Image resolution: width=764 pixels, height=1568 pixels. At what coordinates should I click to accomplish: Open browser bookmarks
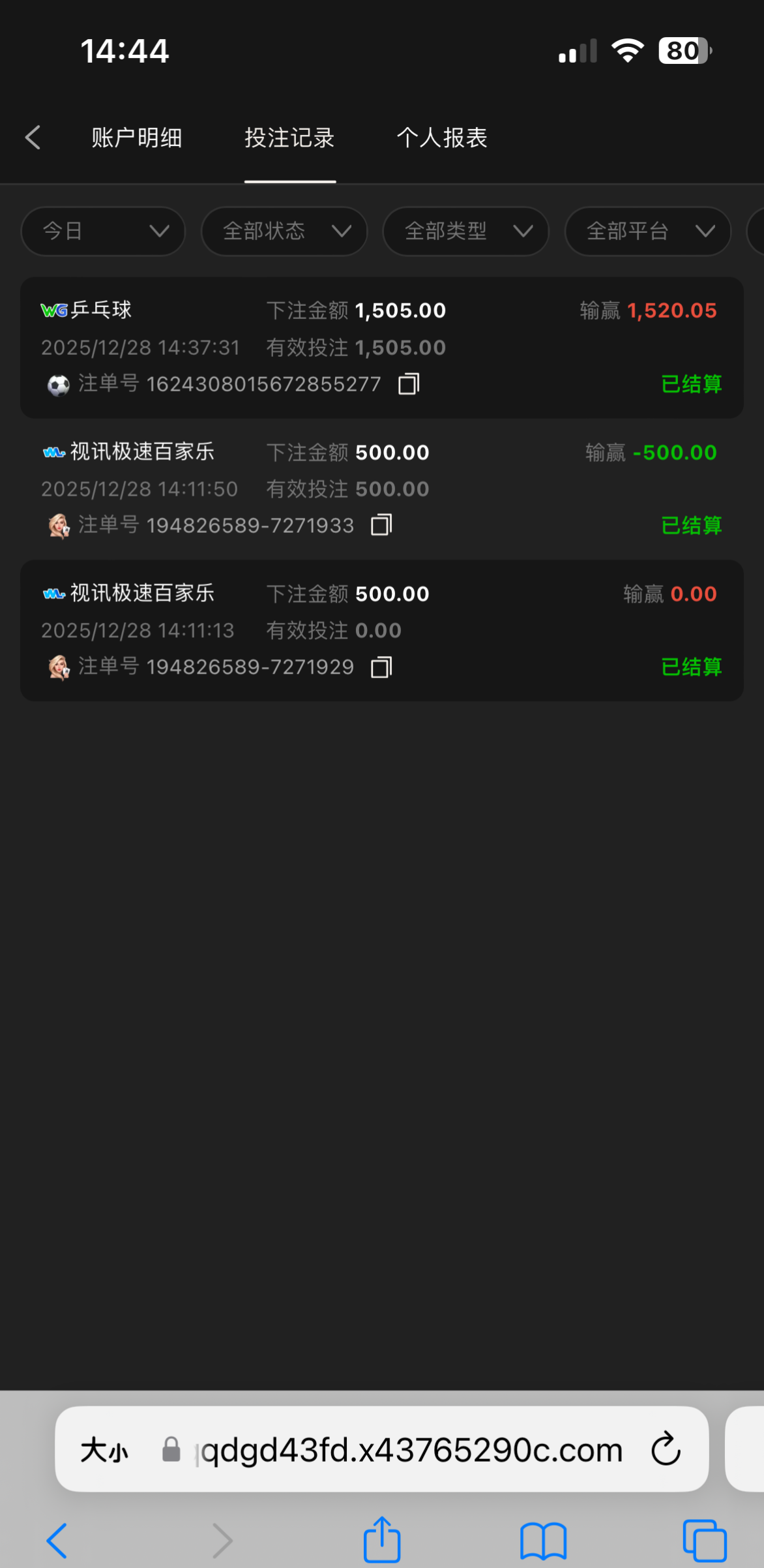[x=543, y=1541]
